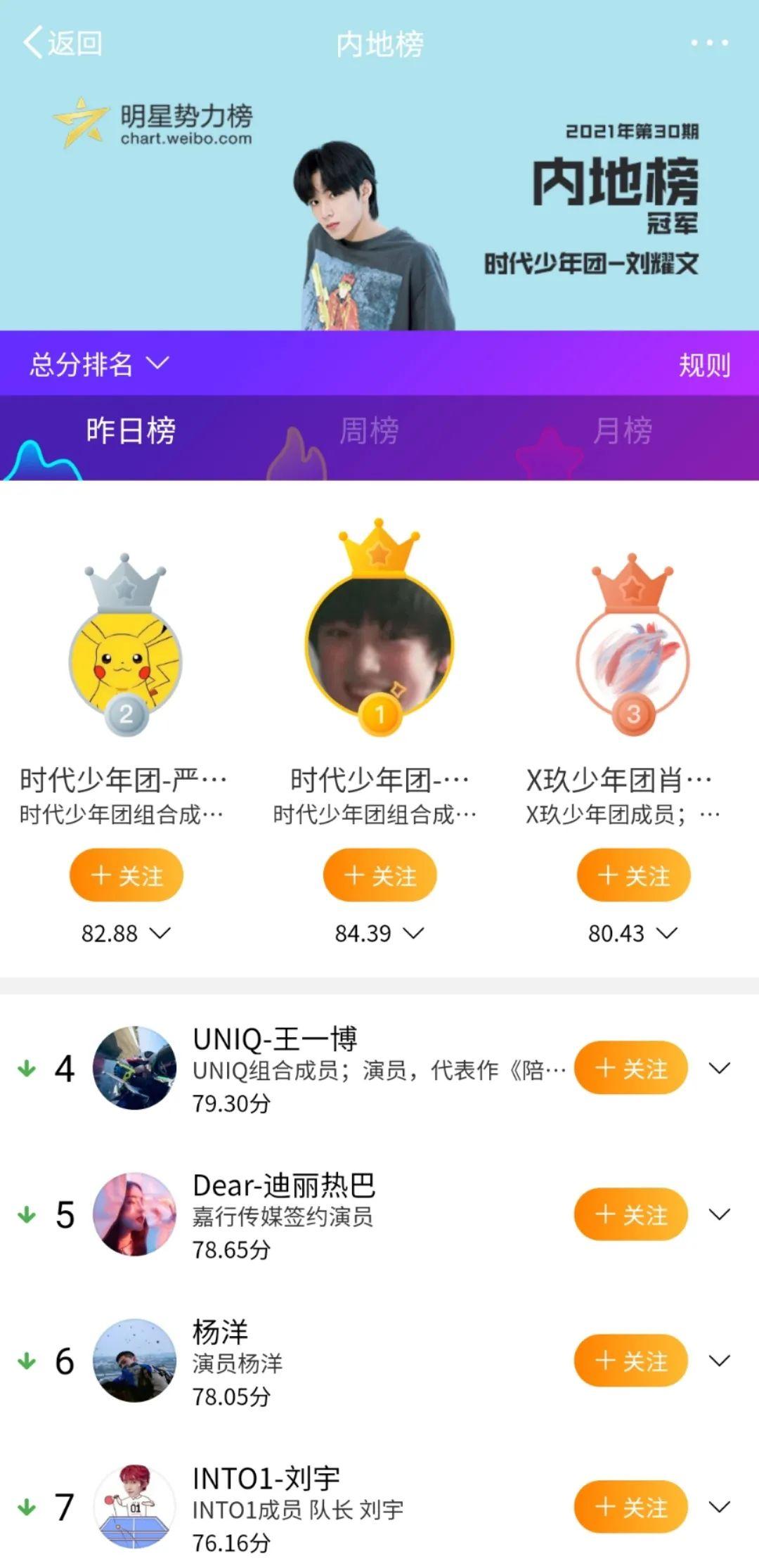This screenshot has height=1568, width=759.
Task: Follow the first-place 时代少年团 account
Action: (379, 875)
